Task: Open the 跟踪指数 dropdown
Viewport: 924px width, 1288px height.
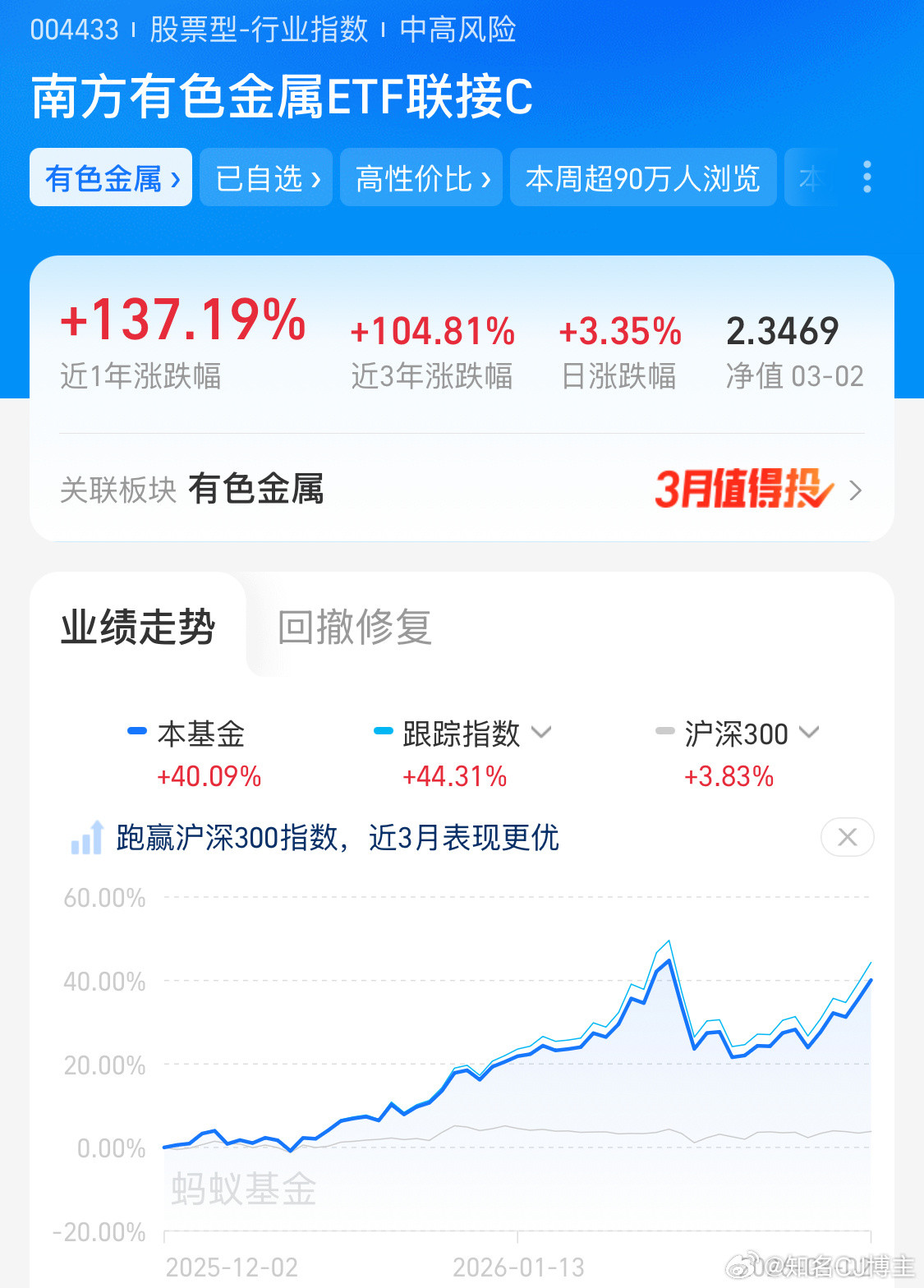Action: [x=541, y=733]
